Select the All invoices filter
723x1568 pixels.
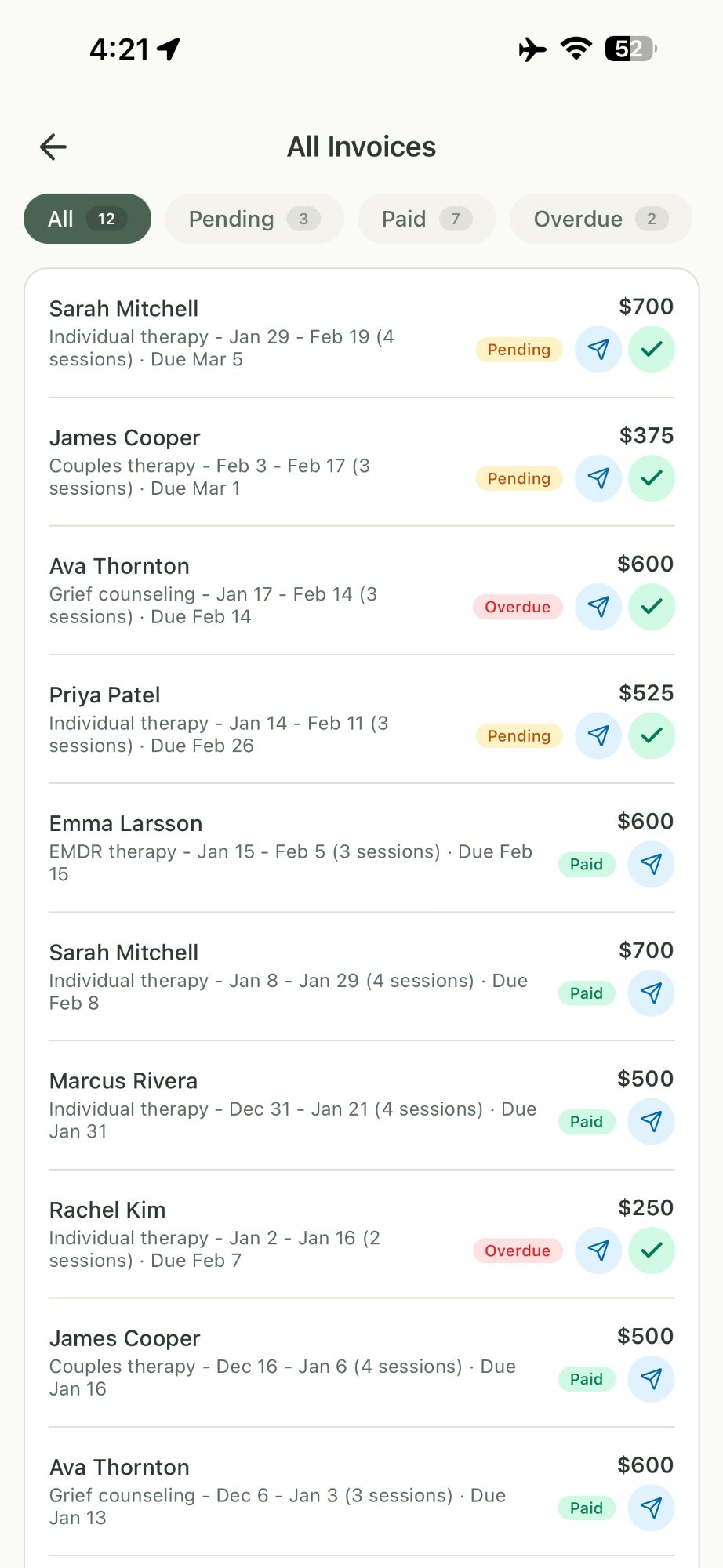tap(86, 219)
